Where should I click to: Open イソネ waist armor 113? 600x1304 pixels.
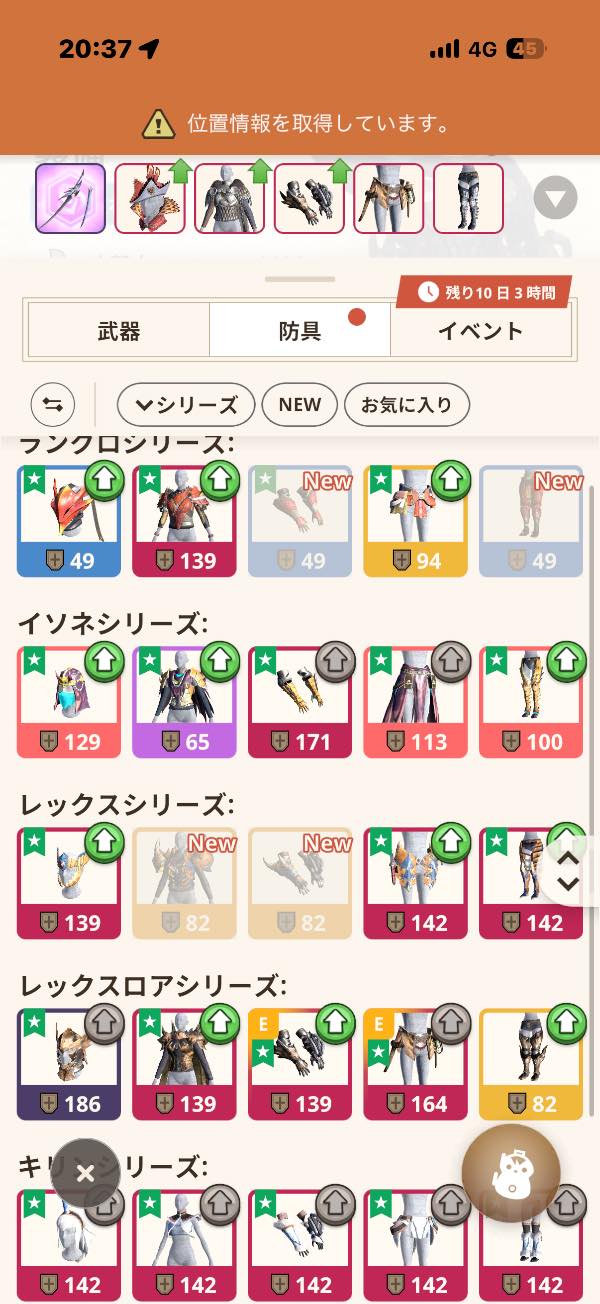416,702
